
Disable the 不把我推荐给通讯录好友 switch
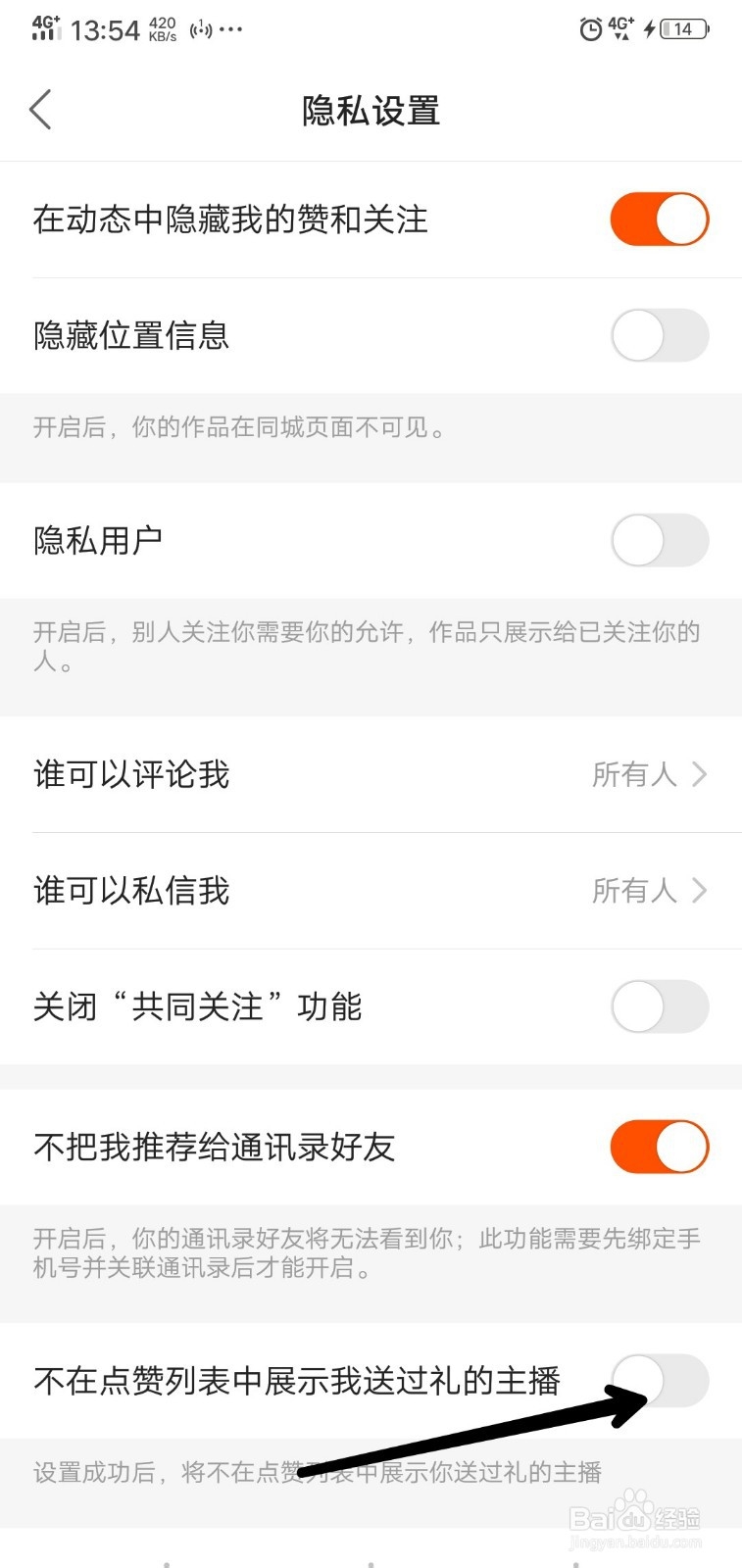[x=660, y=1146]
